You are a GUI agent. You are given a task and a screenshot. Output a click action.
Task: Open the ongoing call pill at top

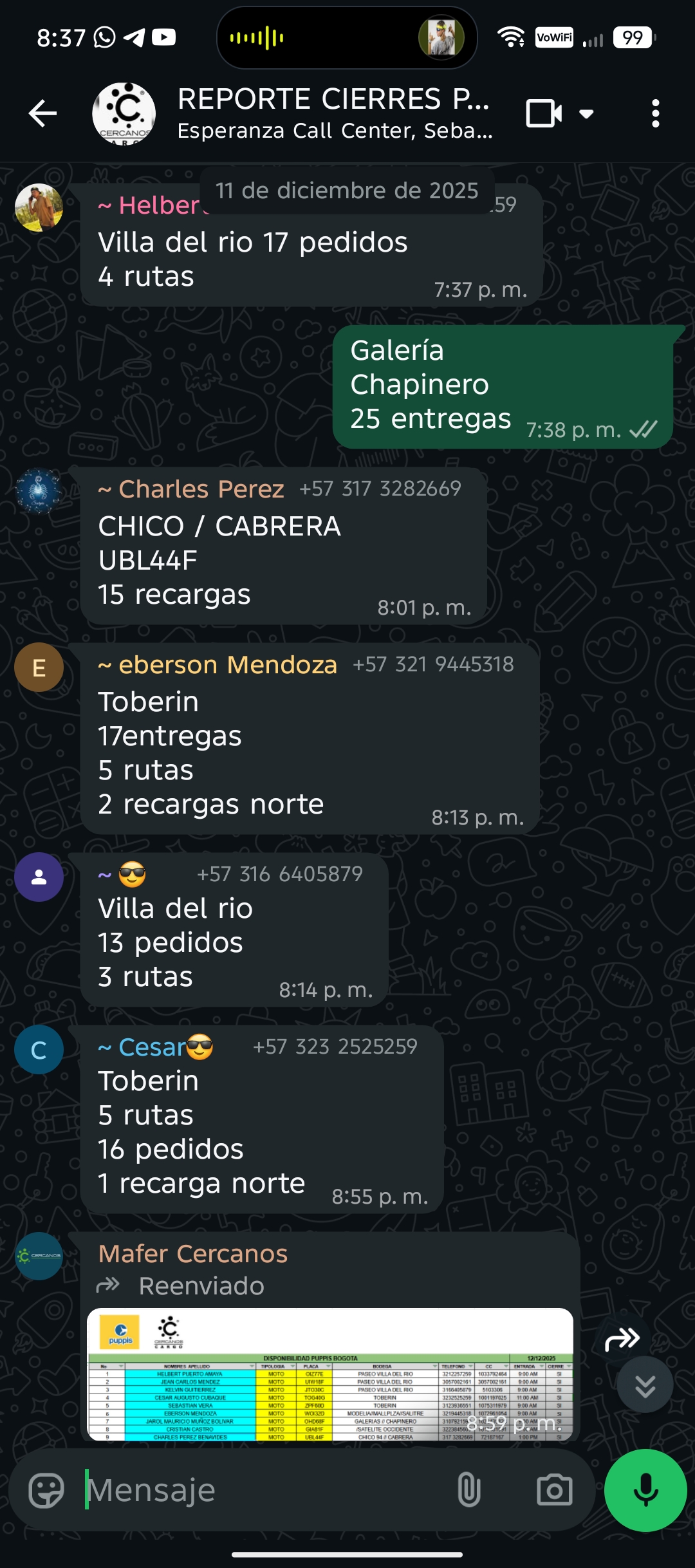[x=346, y=38]
